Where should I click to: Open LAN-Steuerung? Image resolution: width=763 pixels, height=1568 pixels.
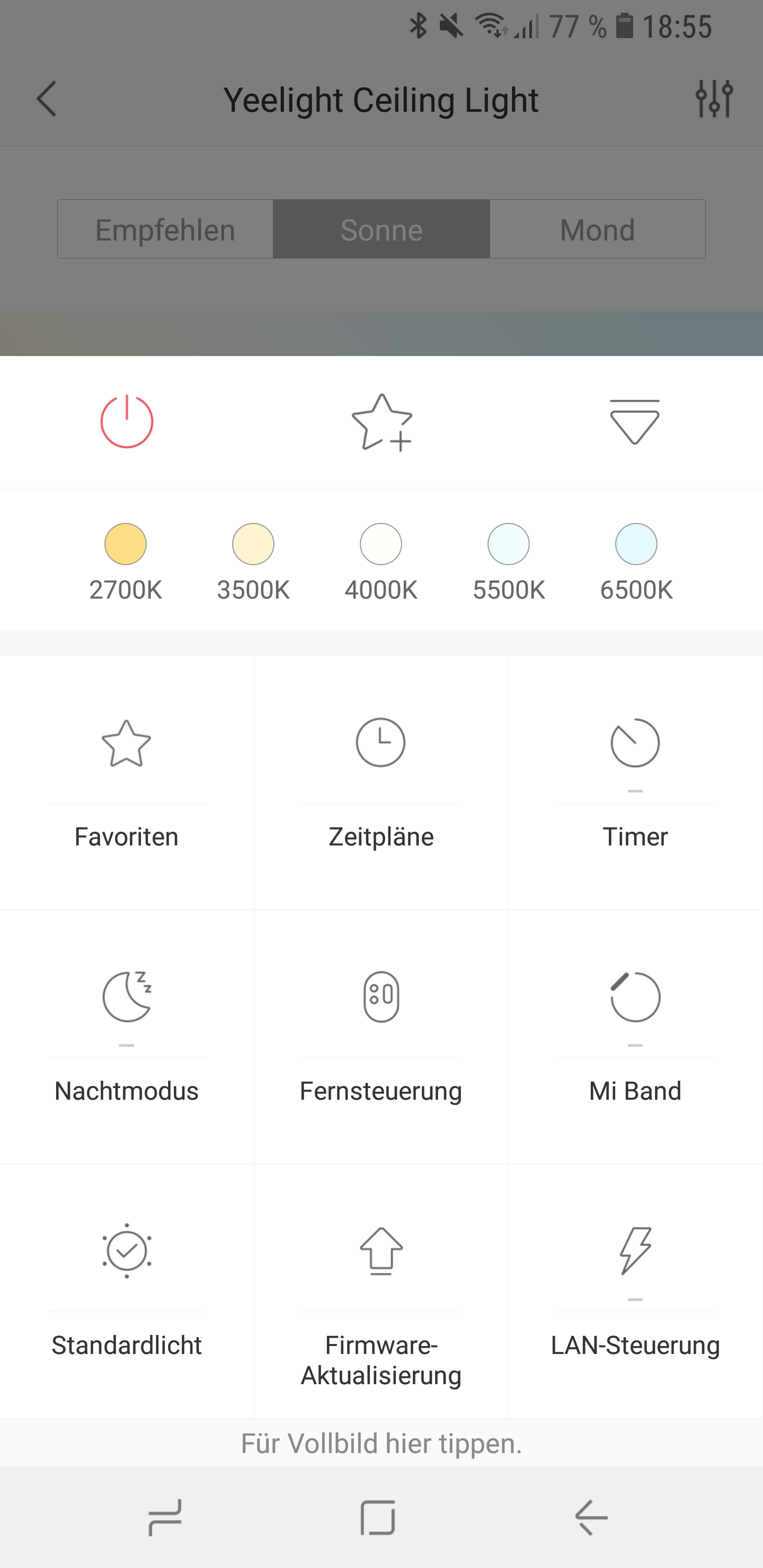coord(635,1290)
